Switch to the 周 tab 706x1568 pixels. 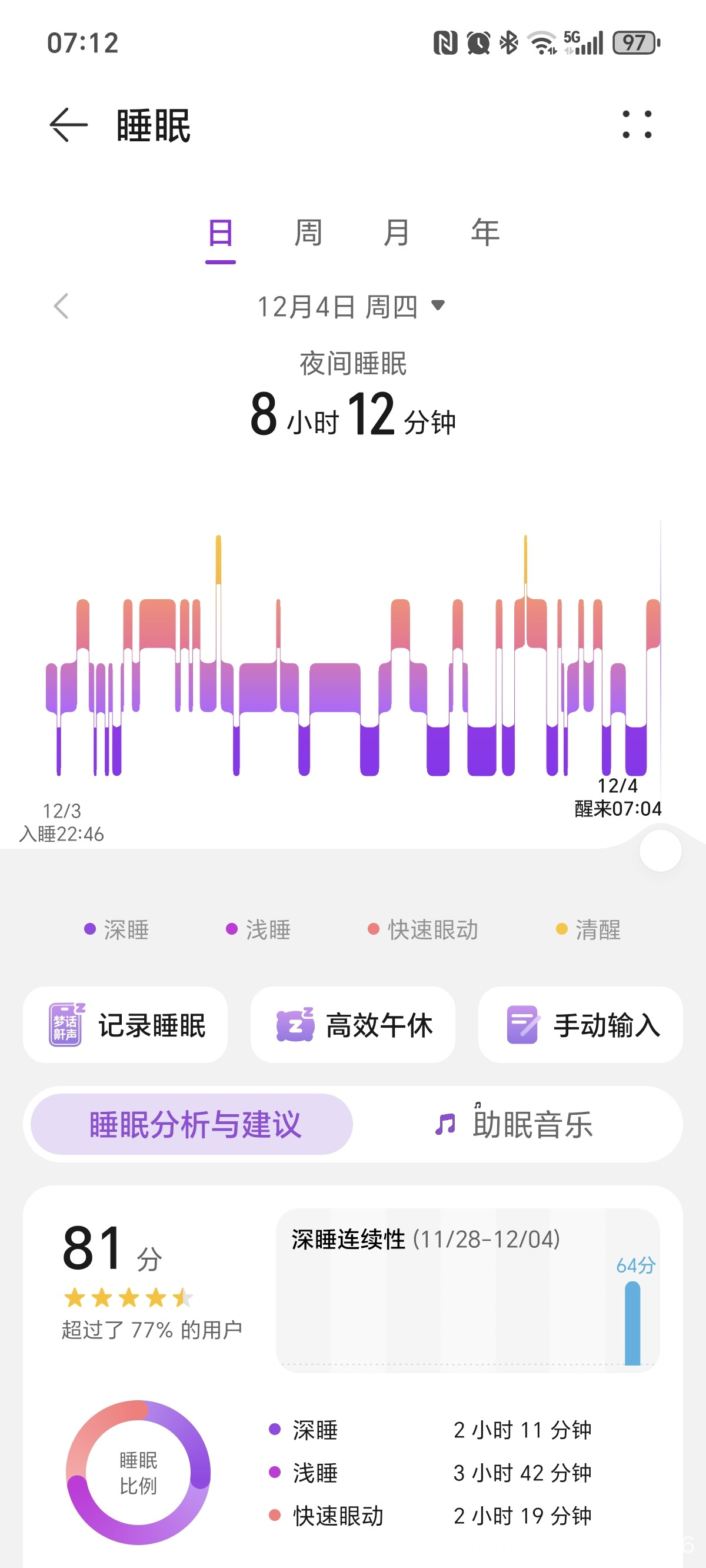(x=308, y=233)
